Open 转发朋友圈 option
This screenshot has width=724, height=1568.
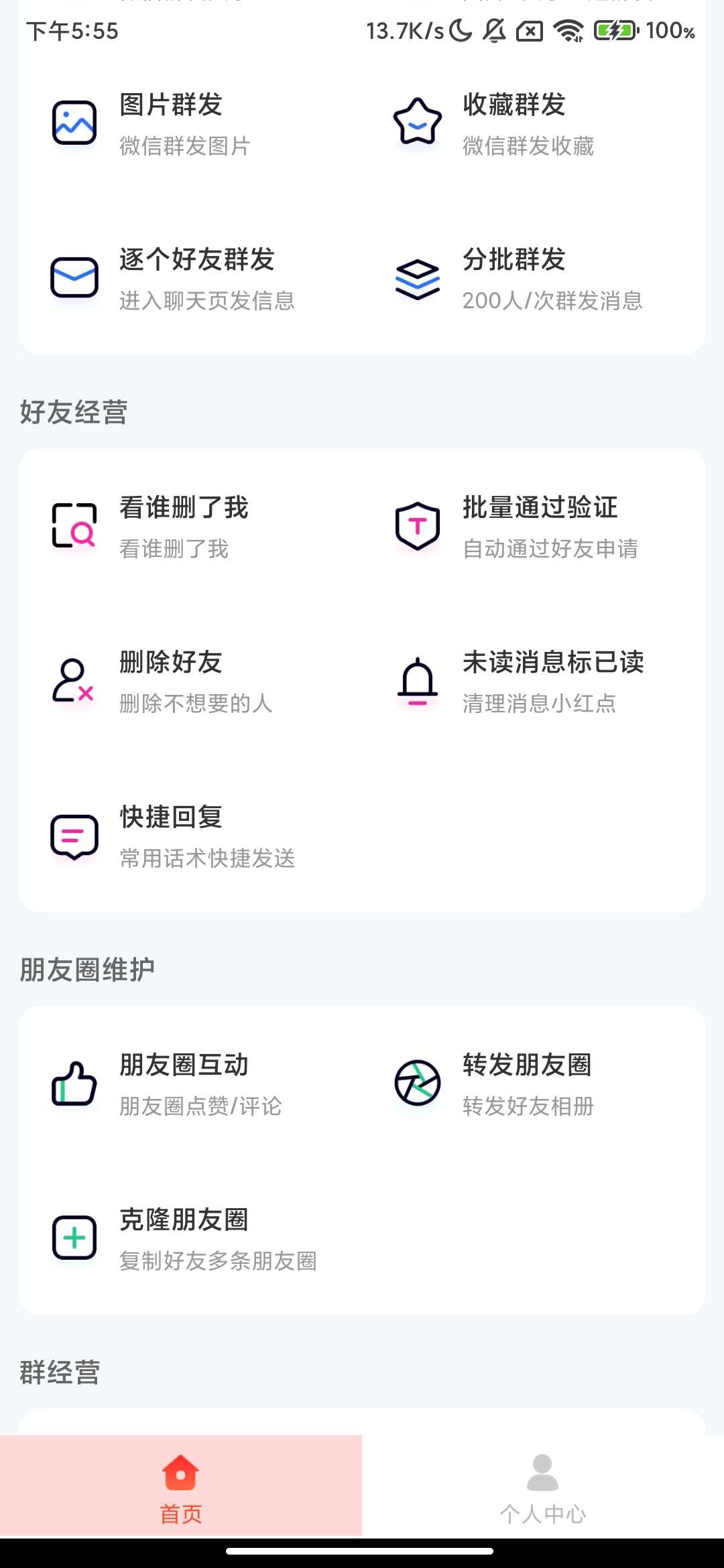pyautogui.click(x=527, y=1084)
